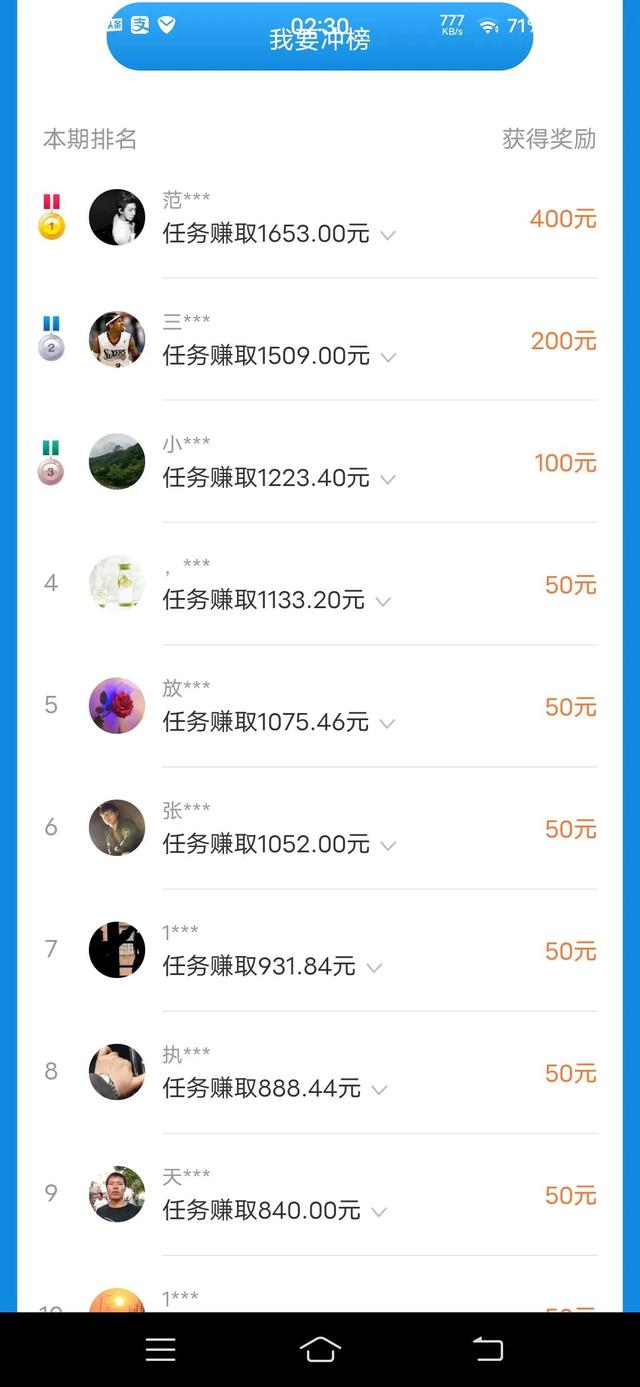Viewport: 640px width, 1387px height.
Task: Return to the home screen
Action: point(320,1349)
